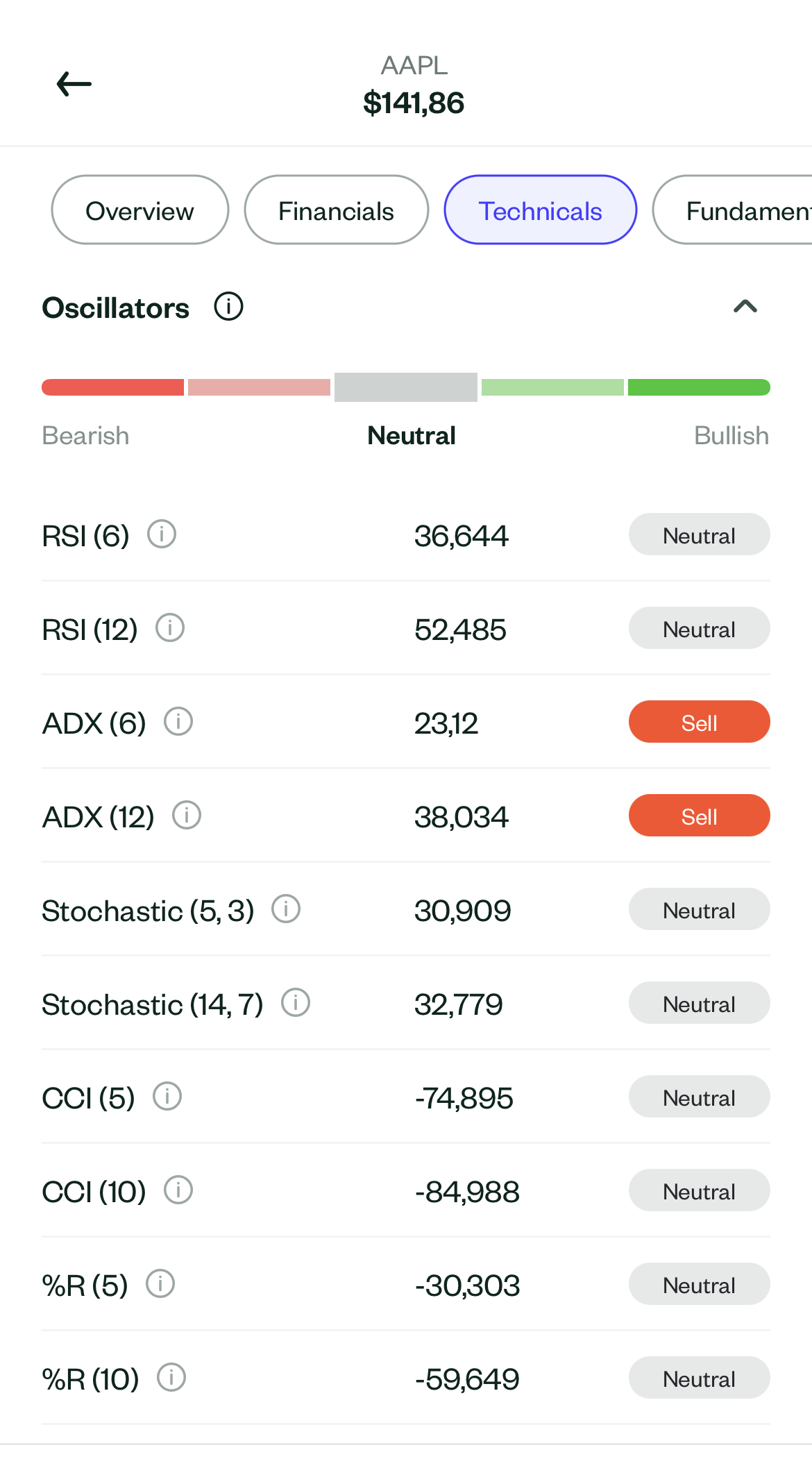Select the Neutral badge for CCI (10)
812x1484 pixels.
point(699,1190)
